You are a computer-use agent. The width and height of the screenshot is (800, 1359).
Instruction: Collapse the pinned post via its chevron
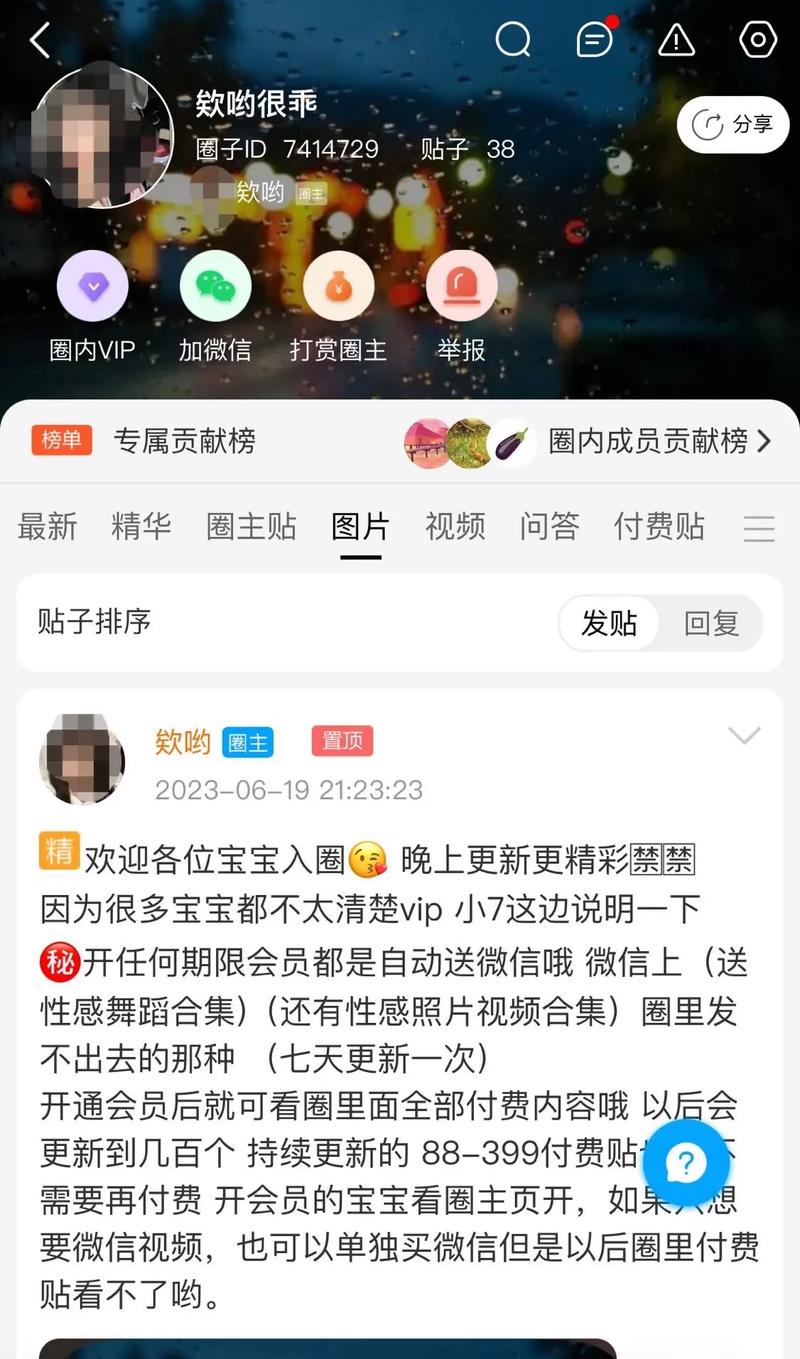[744, 734]
